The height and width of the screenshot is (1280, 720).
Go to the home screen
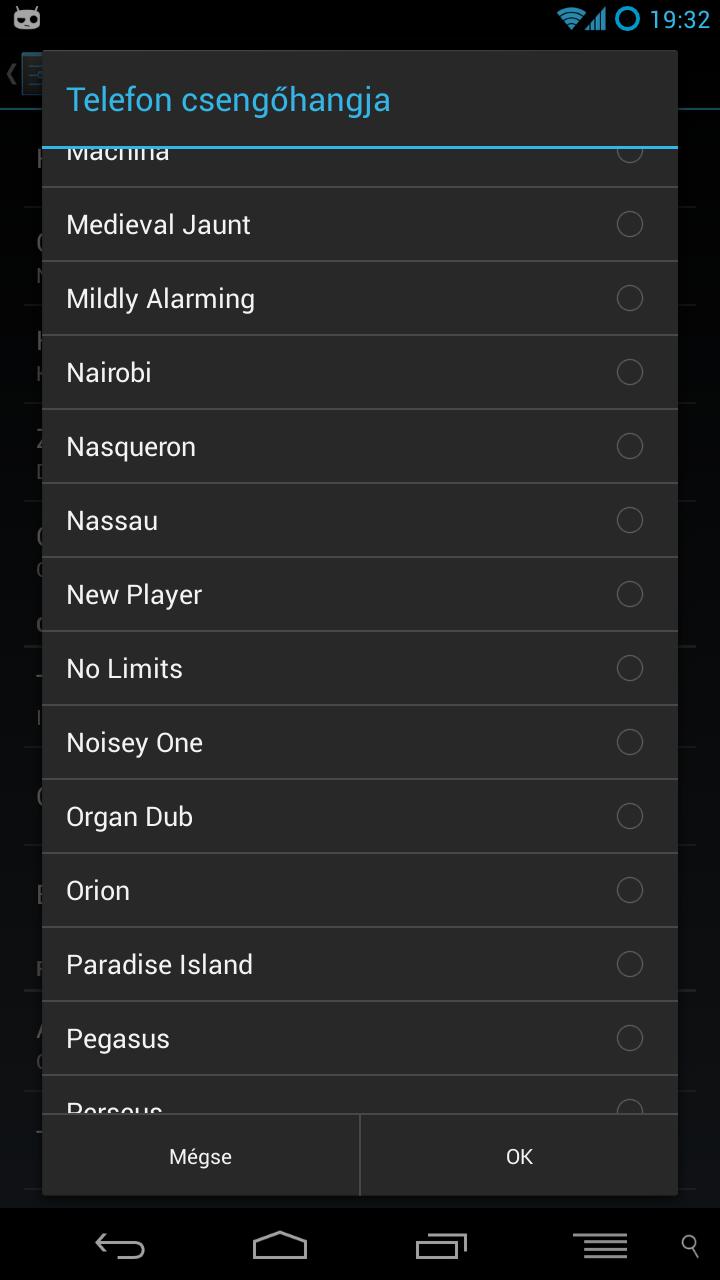tap(280, 1245)
